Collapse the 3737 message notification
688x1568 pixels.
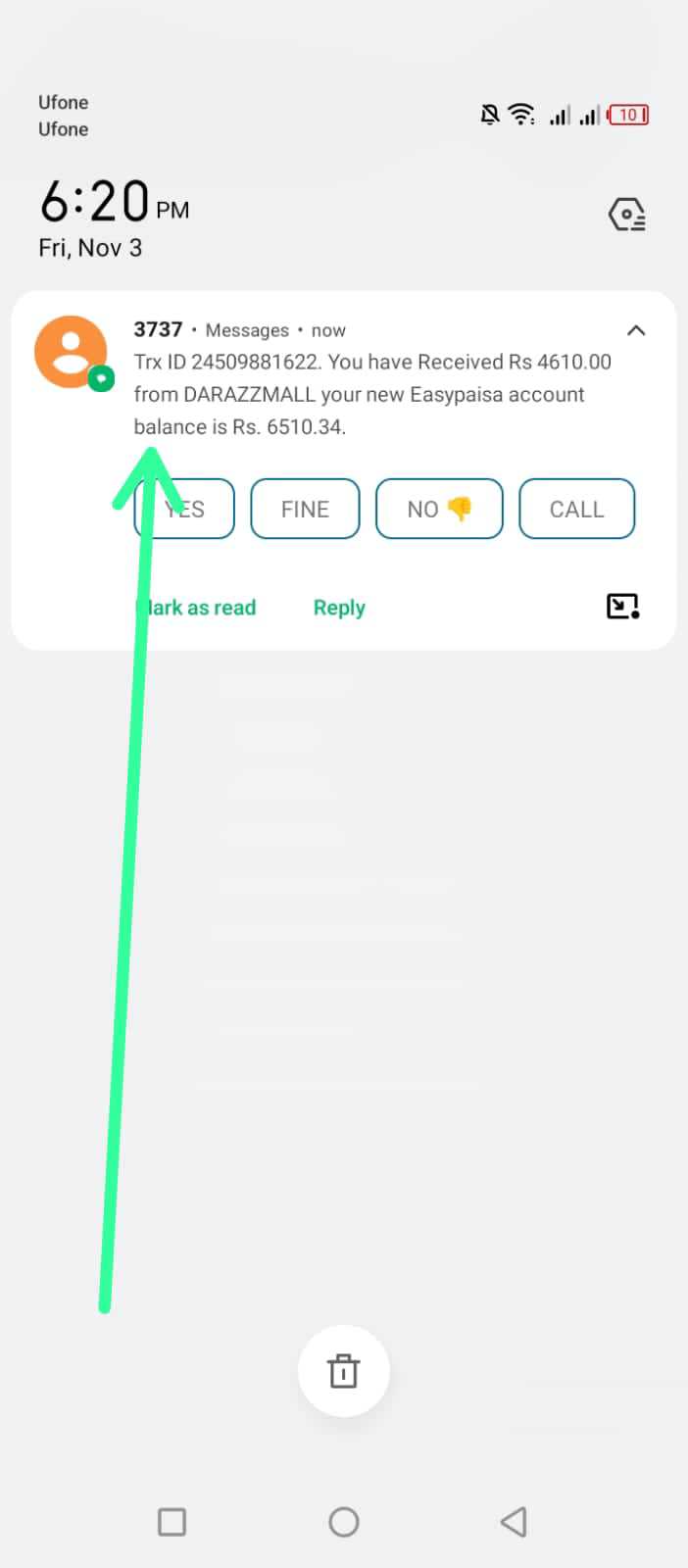tap(636, 330)
